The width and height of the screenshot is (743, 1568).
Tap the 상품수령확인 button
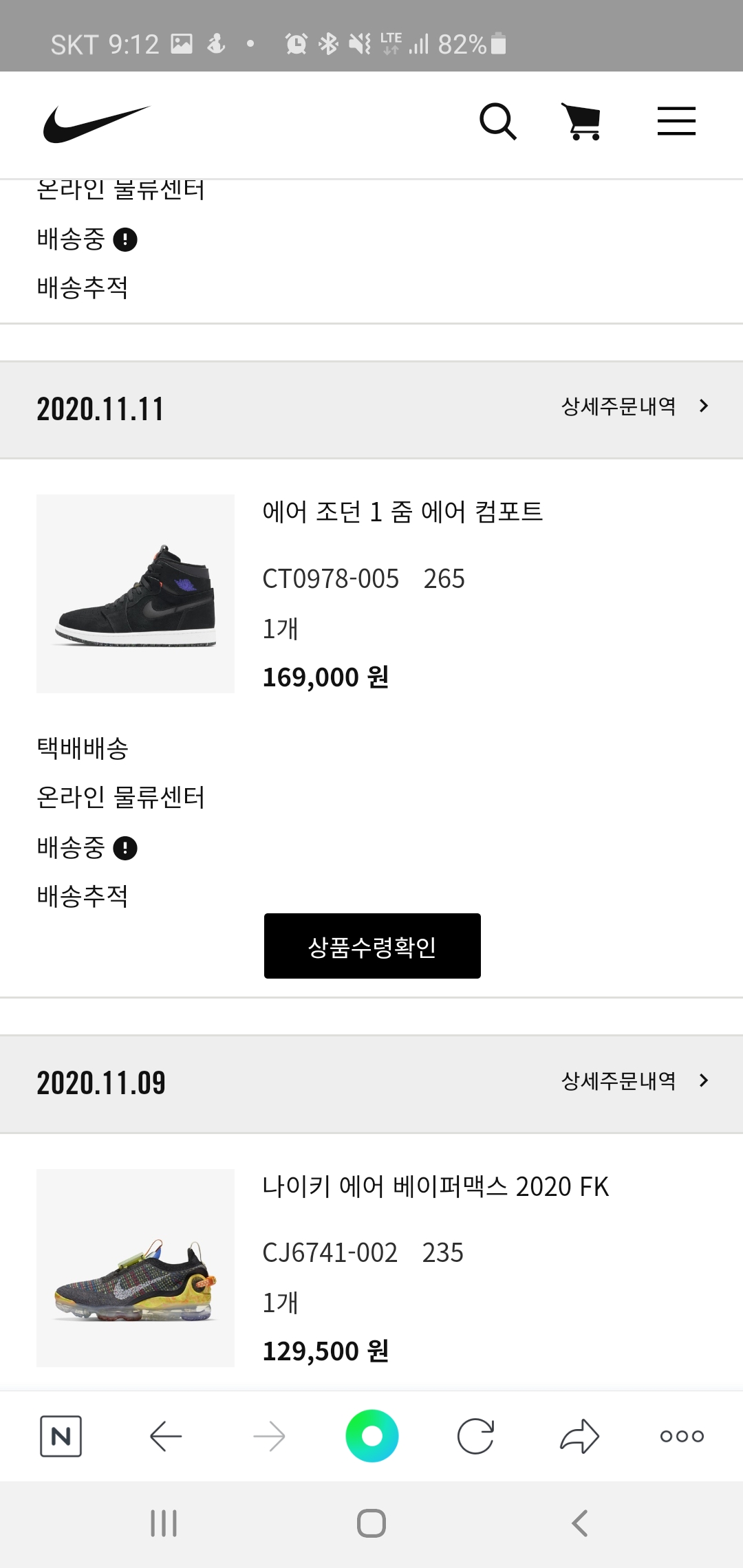[372, 946]
